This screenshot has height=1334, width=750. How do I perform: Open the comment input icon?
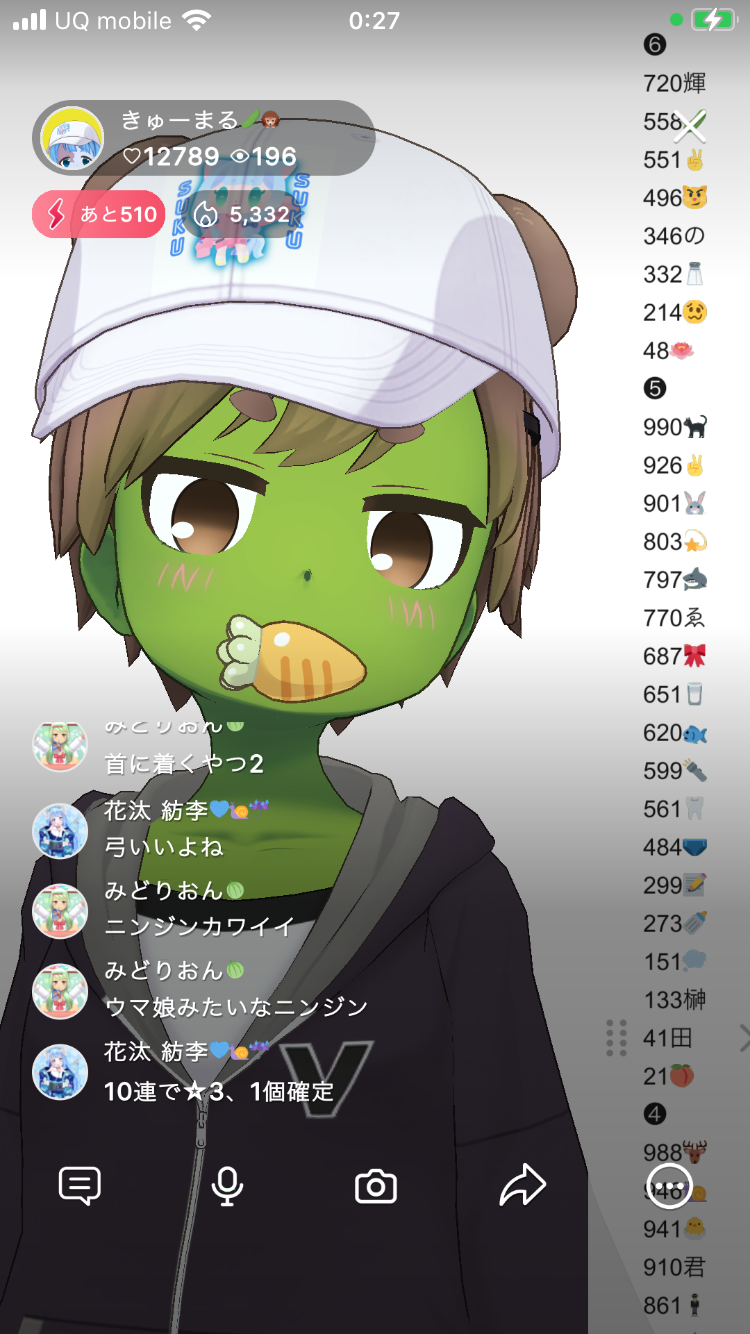point(80,1186)
